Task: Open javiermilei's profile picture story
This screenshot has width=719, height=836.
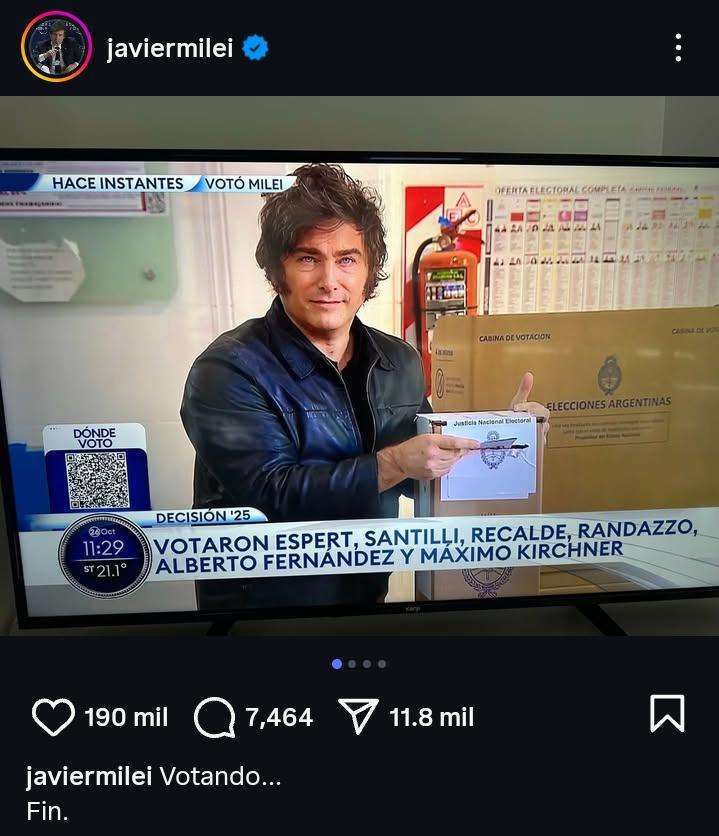Action: pos(56,47)
